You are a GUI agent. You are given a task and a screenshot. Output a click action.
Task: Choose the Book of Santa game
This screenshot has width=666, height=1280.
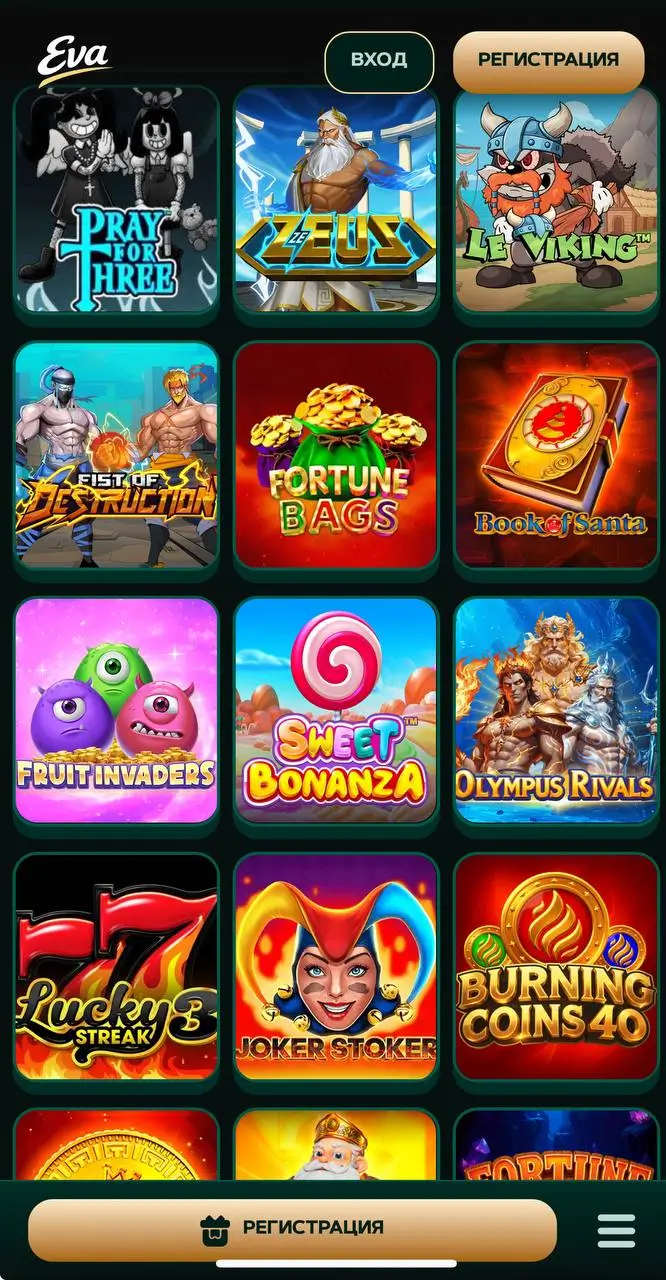coord(556,455)
